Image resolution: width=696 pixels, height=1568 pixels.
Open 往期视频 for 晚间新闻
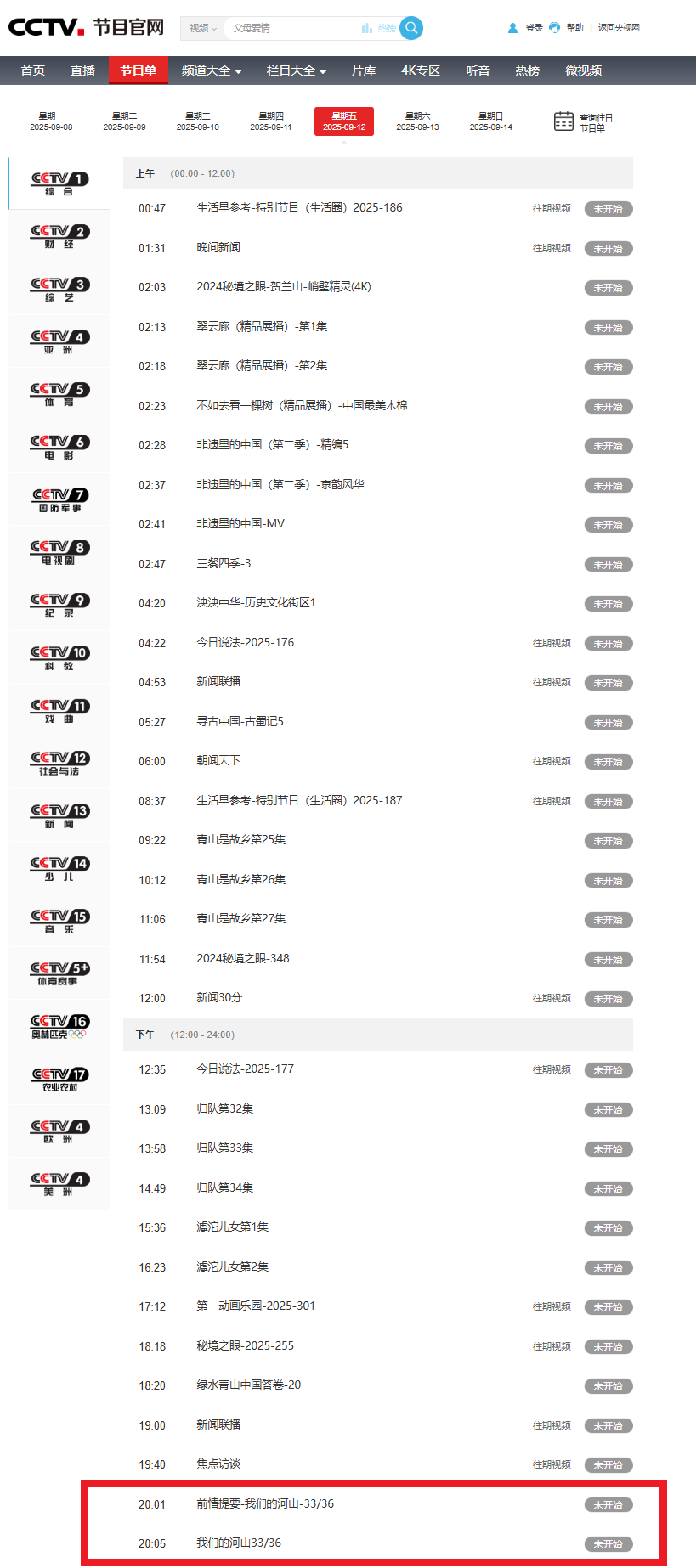(x=552, y=248)
